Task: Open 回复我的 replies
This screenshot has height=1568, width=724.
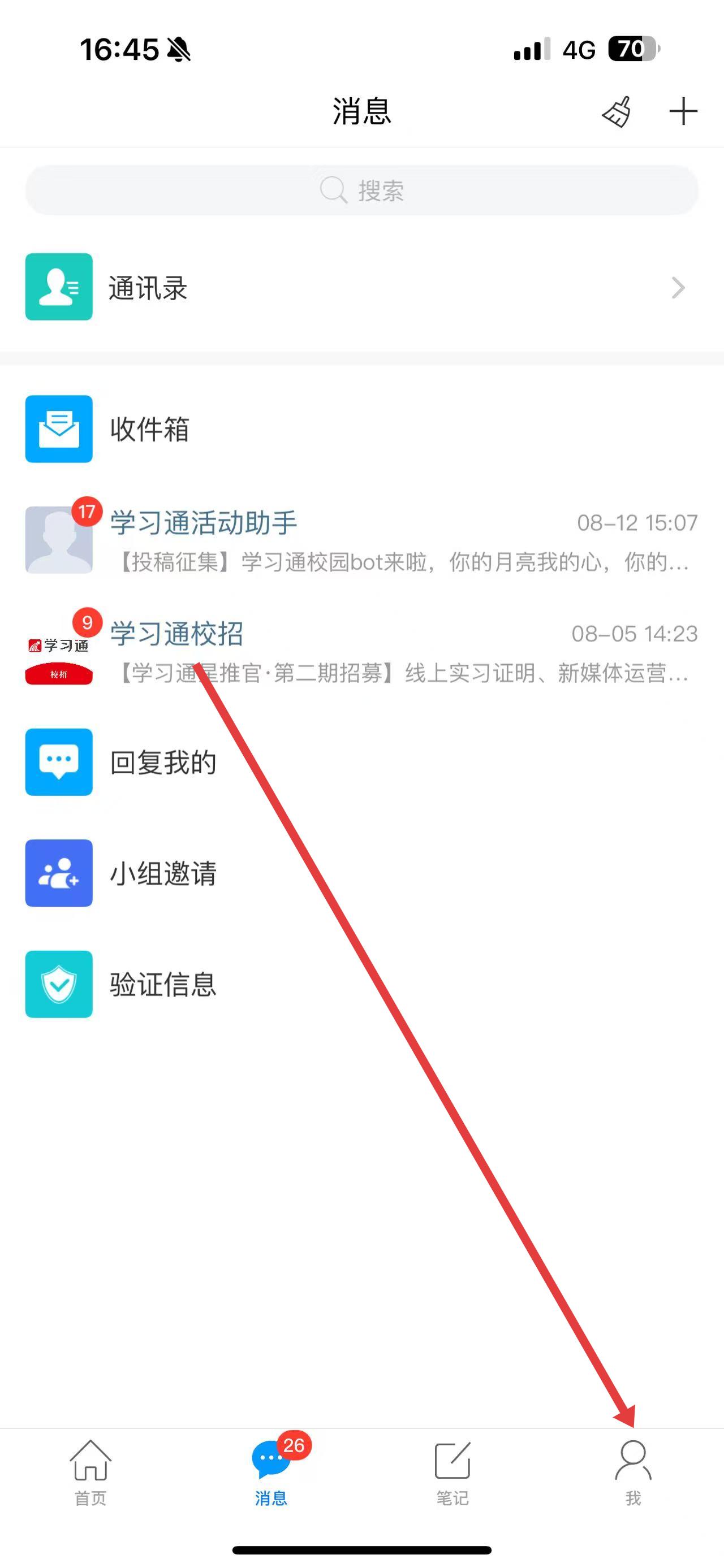Action: tap(361, 762)
